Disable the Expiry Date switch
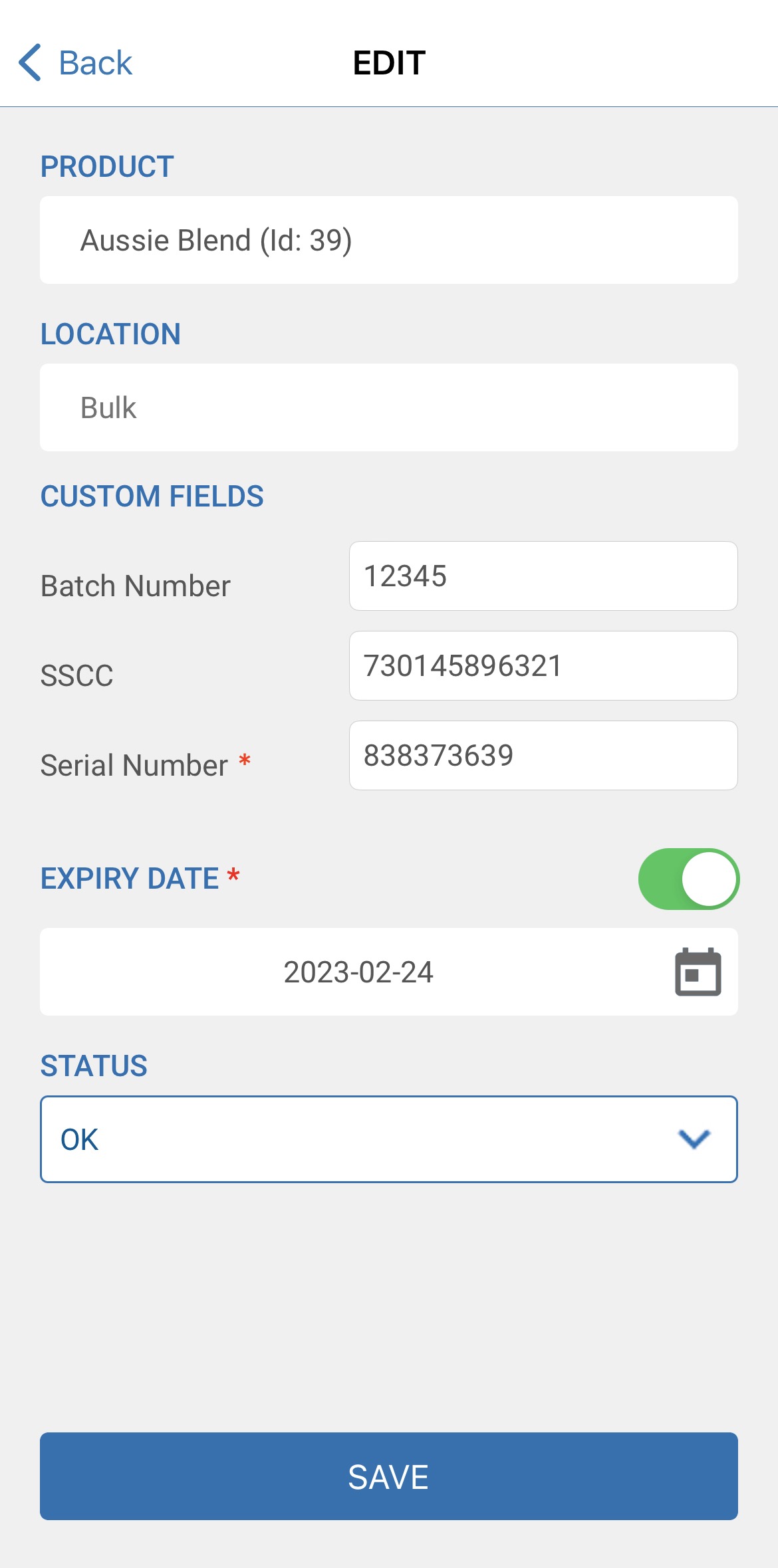The width and height of the screenshot is (778, 1568). (x=688, y=879)
